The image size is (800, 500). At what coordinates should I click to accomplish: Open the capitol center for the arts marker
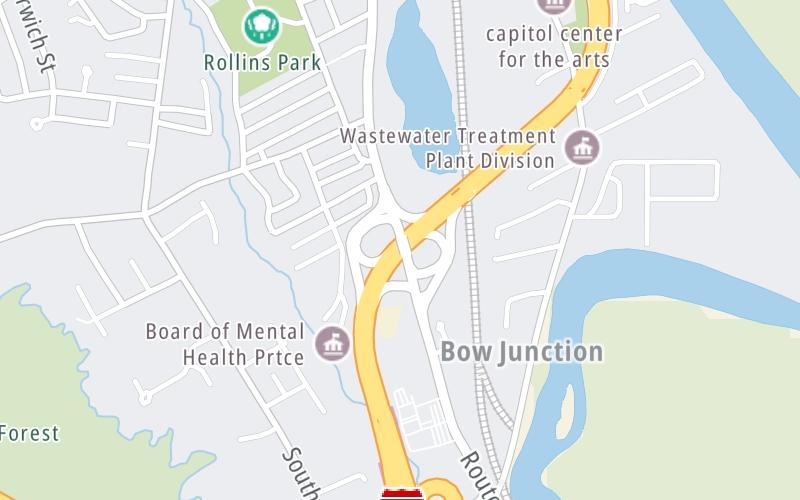553,3
